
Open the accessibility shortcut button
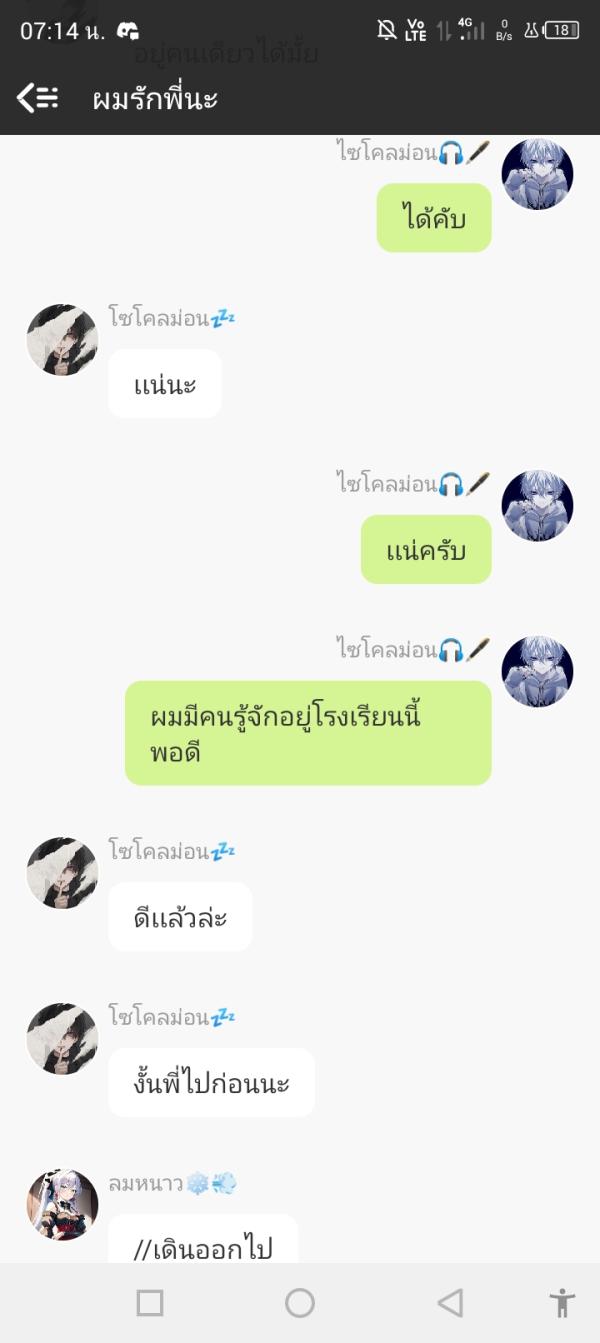pyautogui.click(x=563, y=1303)
